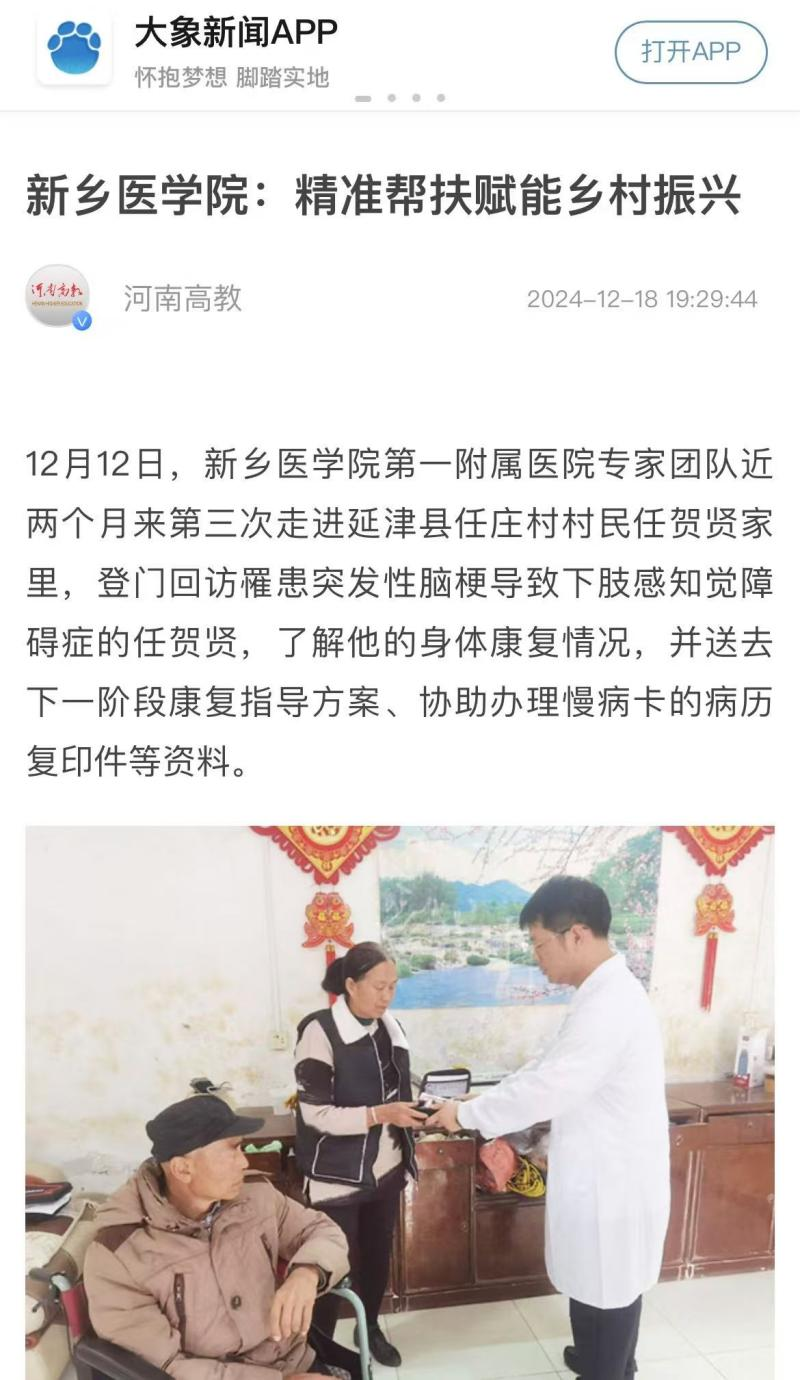This screenshot has height=1380, width=800.
Task: Tap the banner page indicator dots
Action: pyautogui.click(x=401, y=98)
